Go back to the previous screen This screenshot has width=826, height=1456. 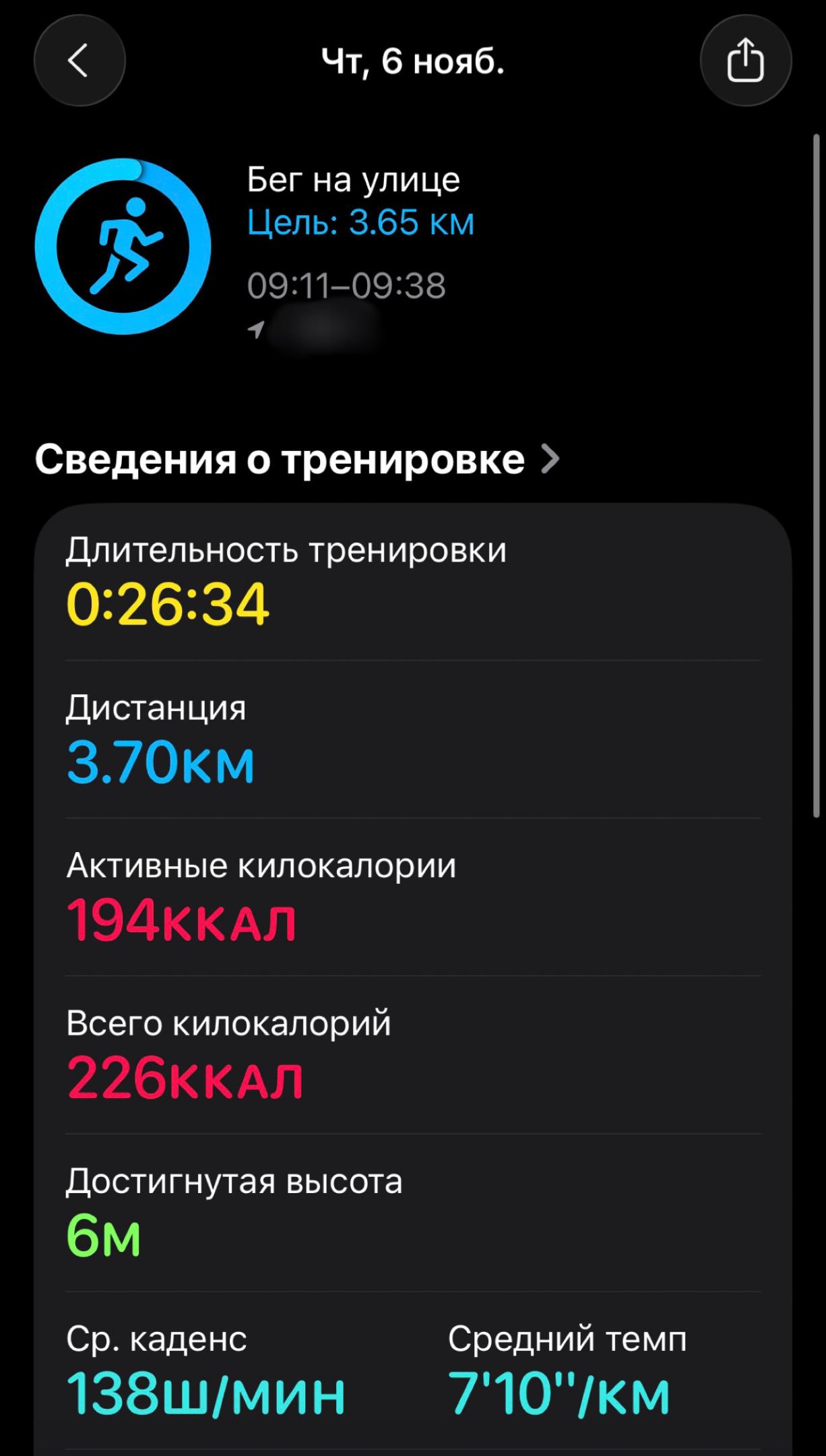pyautogui.click(x=79, y=61)
